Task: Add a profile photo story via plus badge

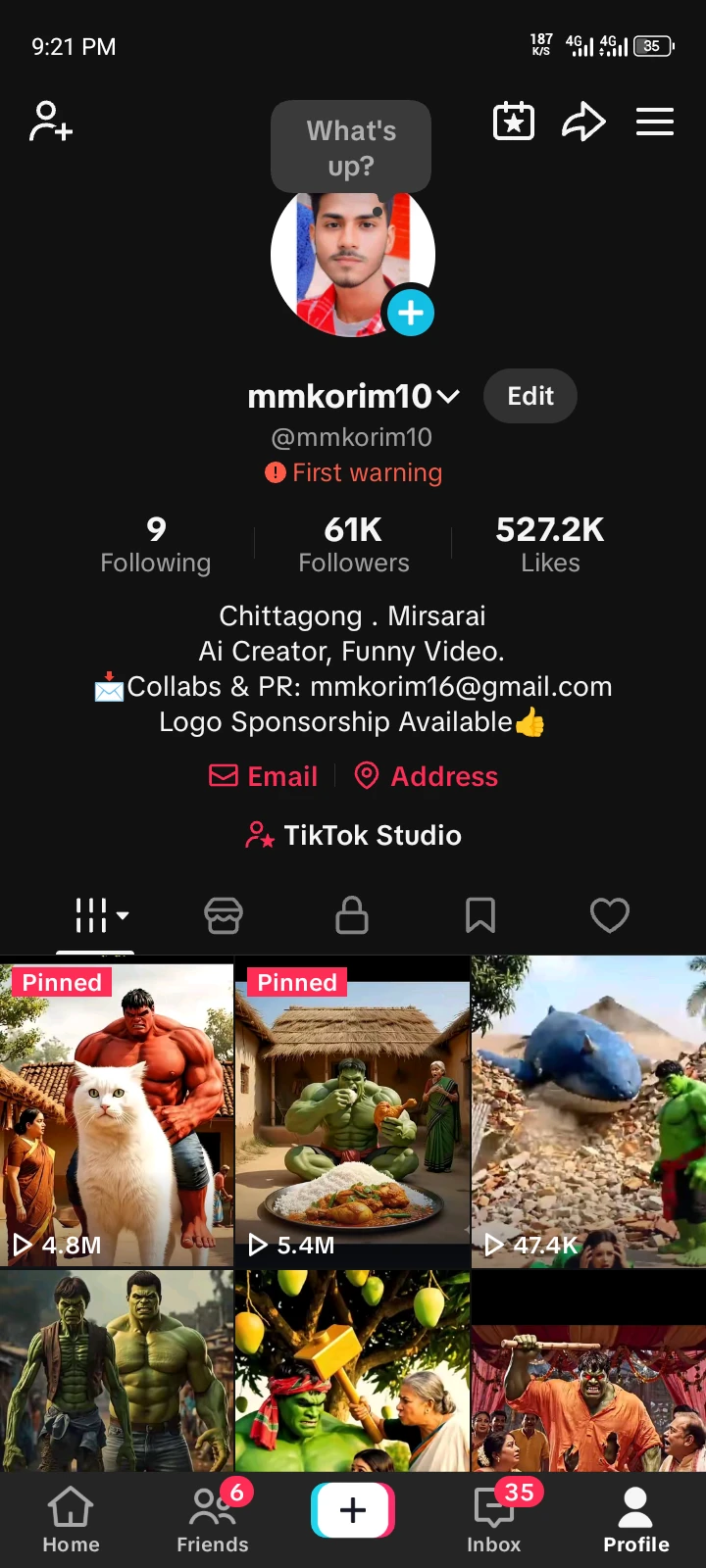Action: pos(411,314)
